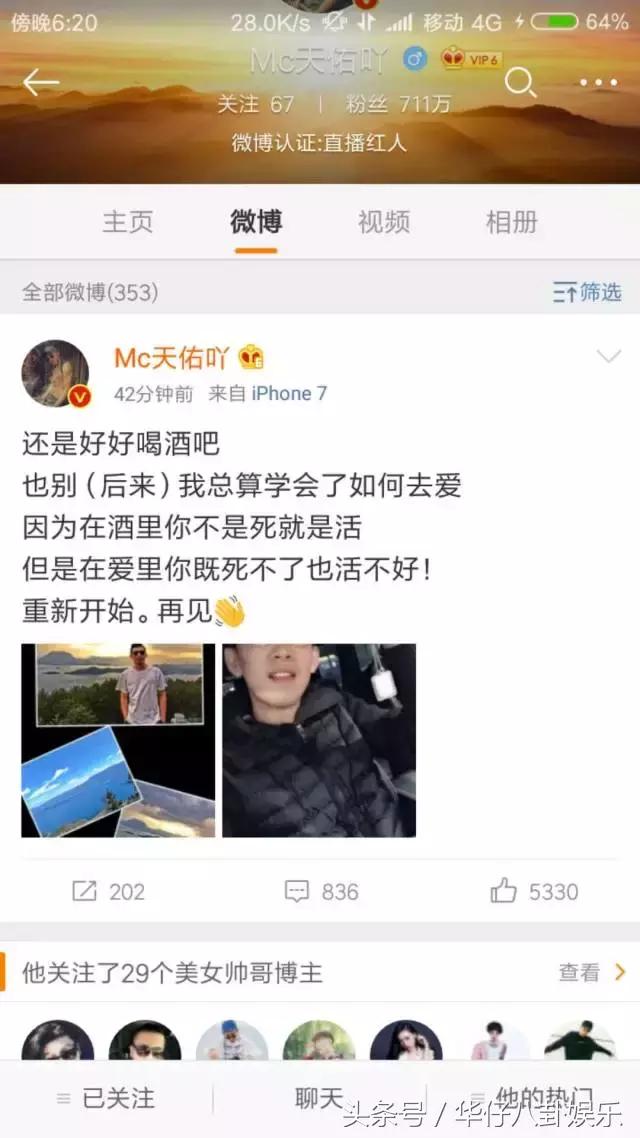Viewport: 640px width, 1138px height.
Task: Switch to the 视频 tab
Action: coord(384,222)
